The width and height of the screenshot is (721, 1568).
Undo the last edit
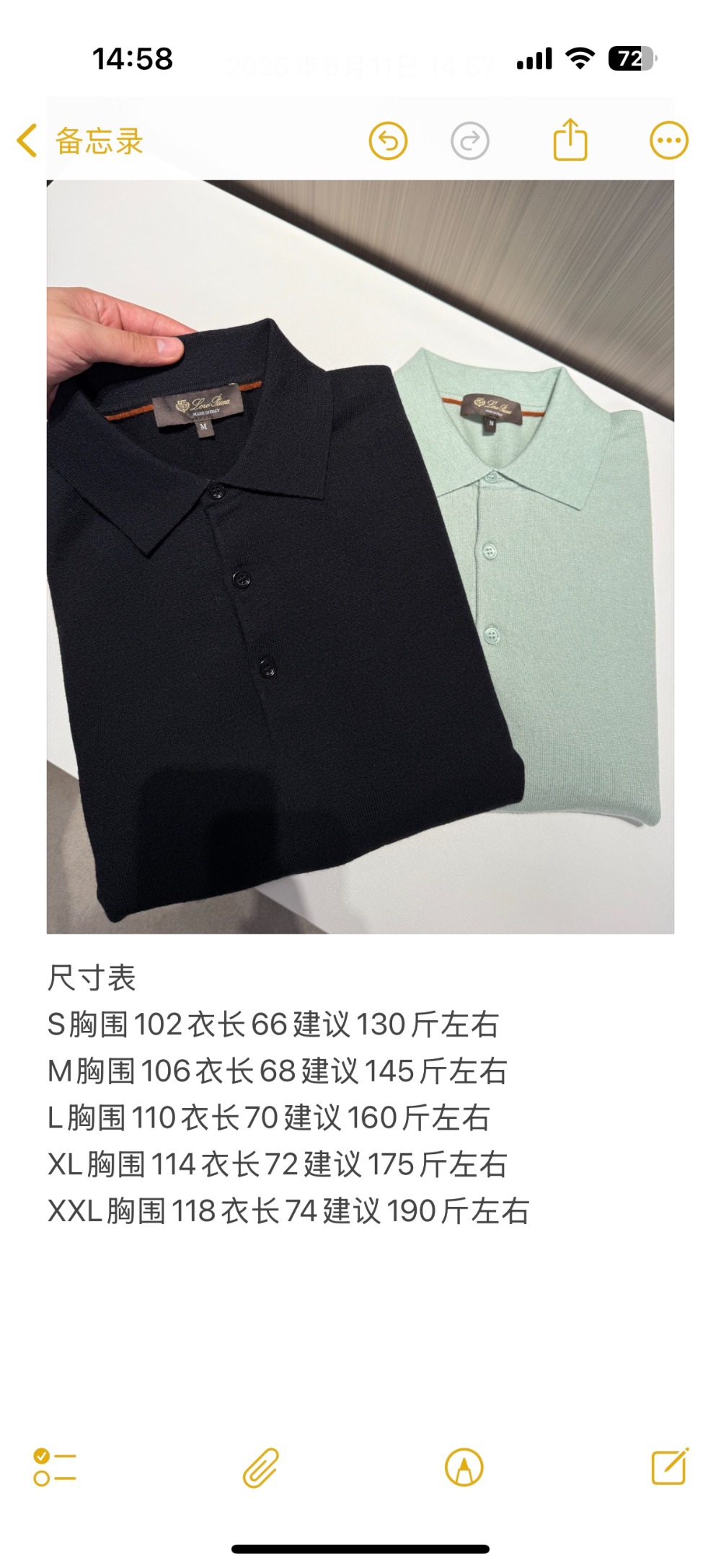pyautogui.click(x=388, y=141)
